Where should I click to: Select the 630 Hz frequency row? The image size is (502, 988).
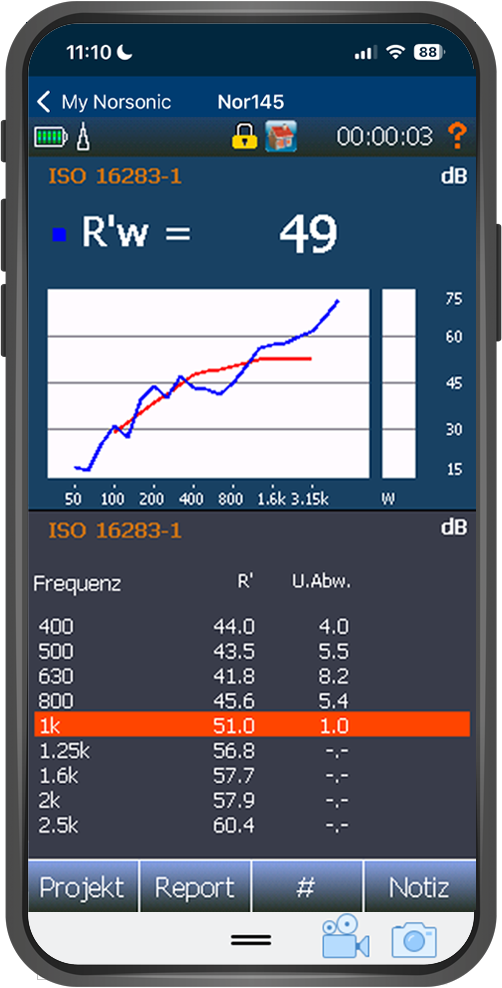pos(252,676)
